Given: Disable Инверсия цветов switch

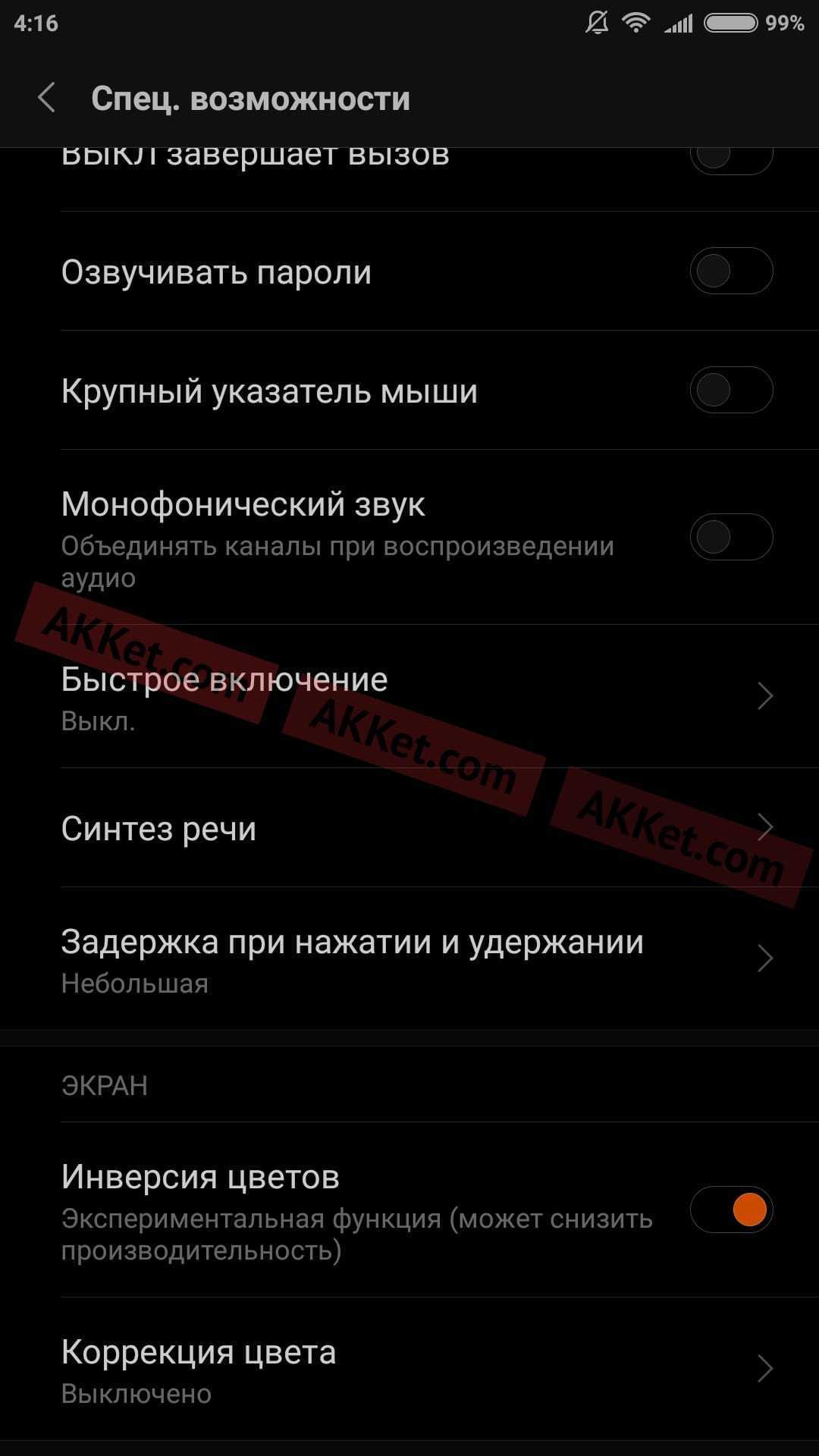Looking at the screenshot, I should pyautogui.click(x=730, y=1210).
